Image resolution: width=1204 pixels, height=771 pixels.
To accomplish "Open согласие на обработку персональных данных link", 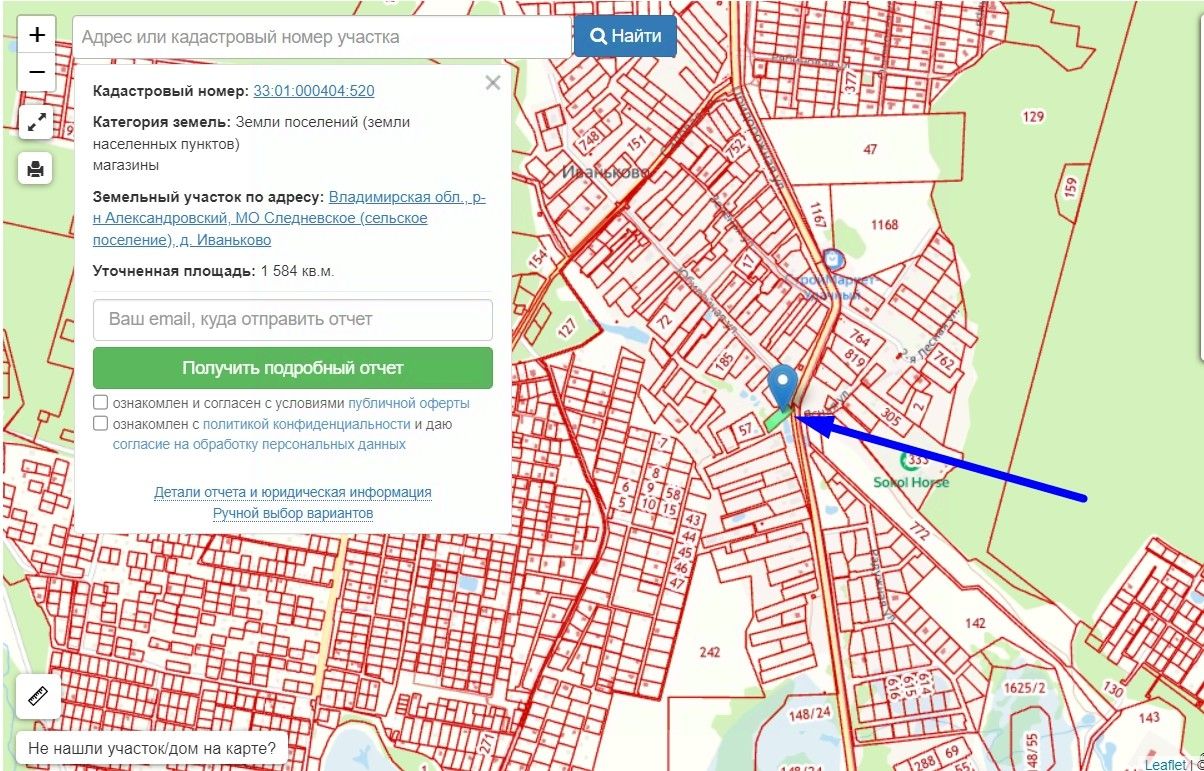I will coord(259,444).
